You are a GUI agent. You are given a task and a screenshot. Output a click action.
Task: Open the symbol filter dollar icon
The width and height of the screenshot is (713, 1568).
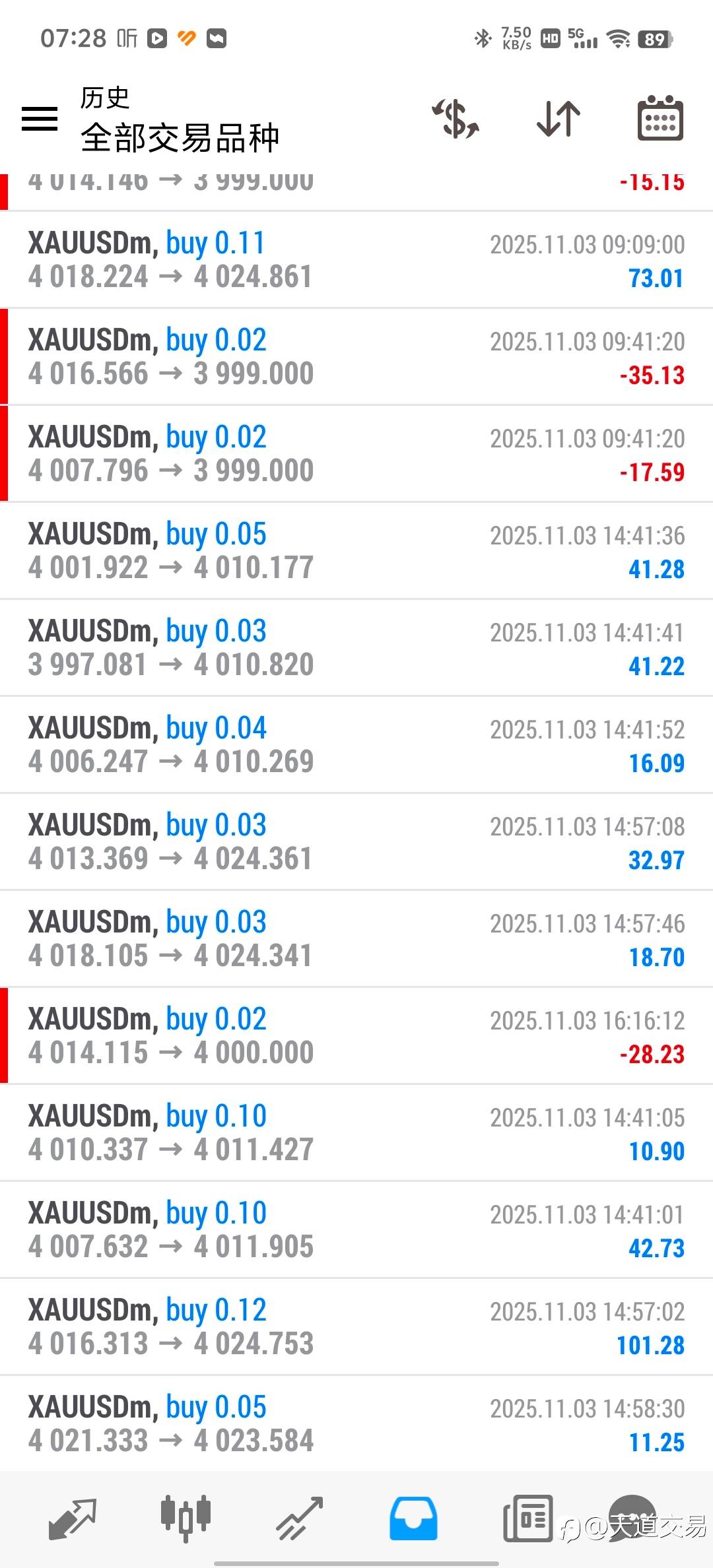click(x=456, y=119)
